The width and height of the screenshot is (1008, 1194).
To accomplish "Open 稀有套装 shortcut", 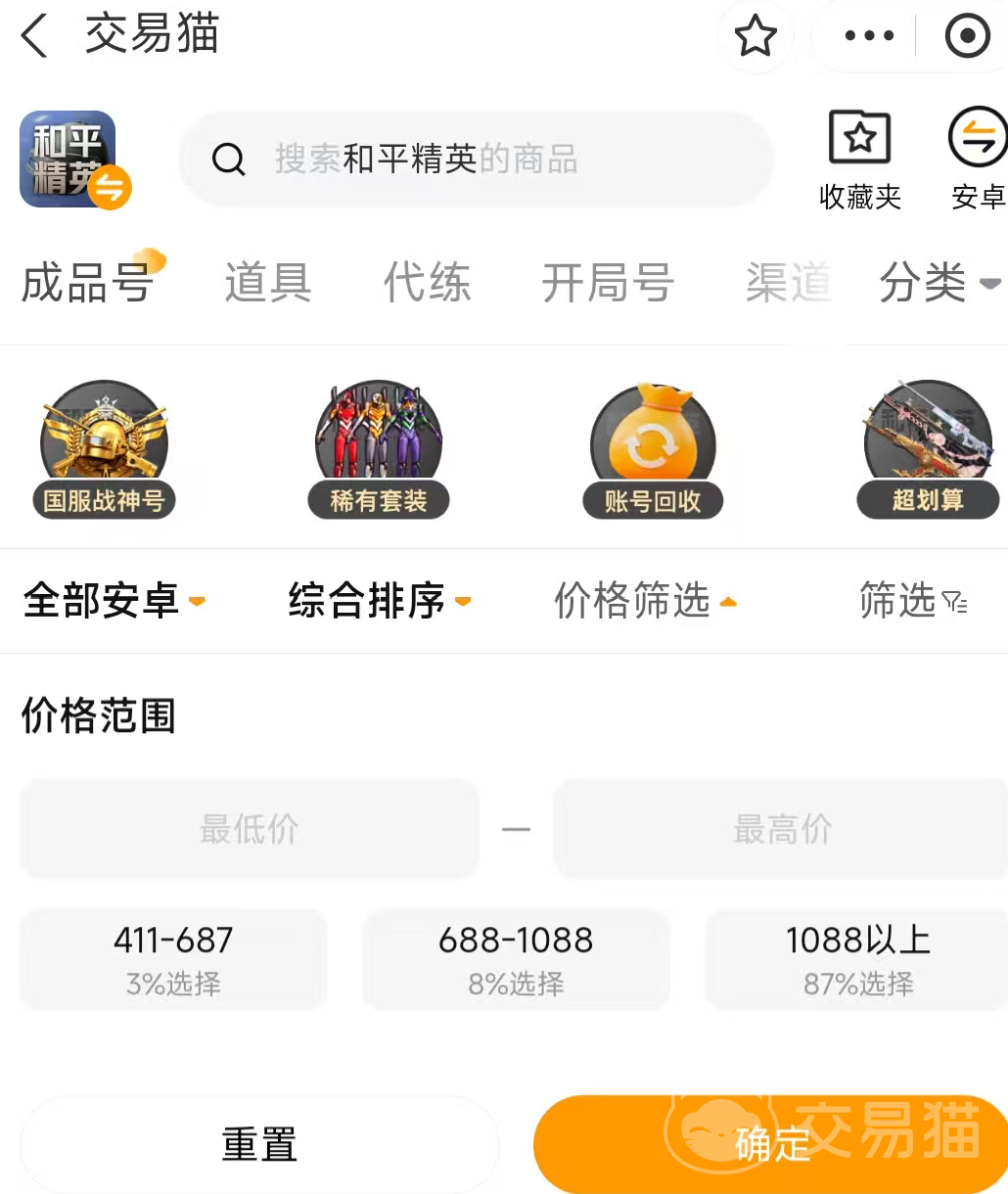I will (379, 450).
